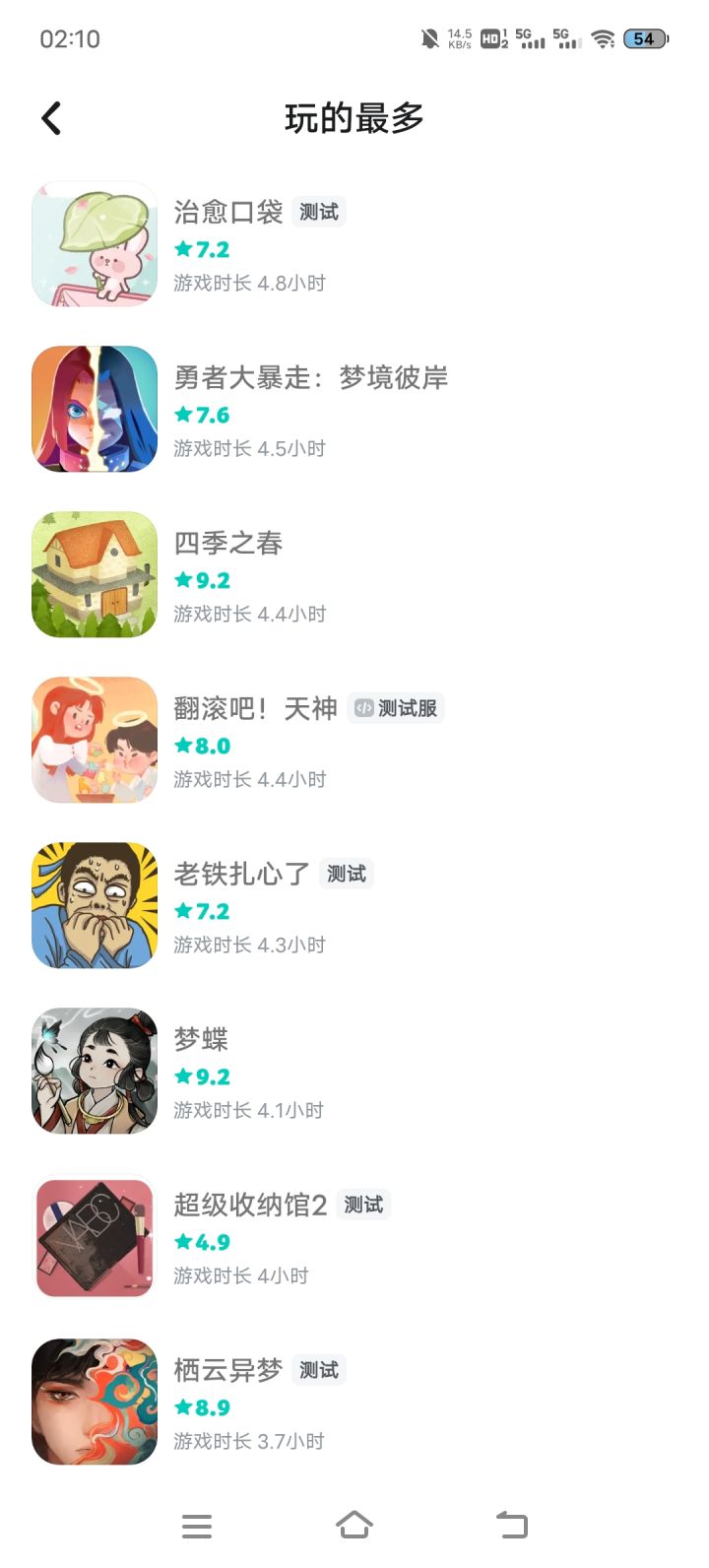Open 勇者大暴走：梦境彼岸 game page
The image size is (709, 1568).
coord(354,409)
